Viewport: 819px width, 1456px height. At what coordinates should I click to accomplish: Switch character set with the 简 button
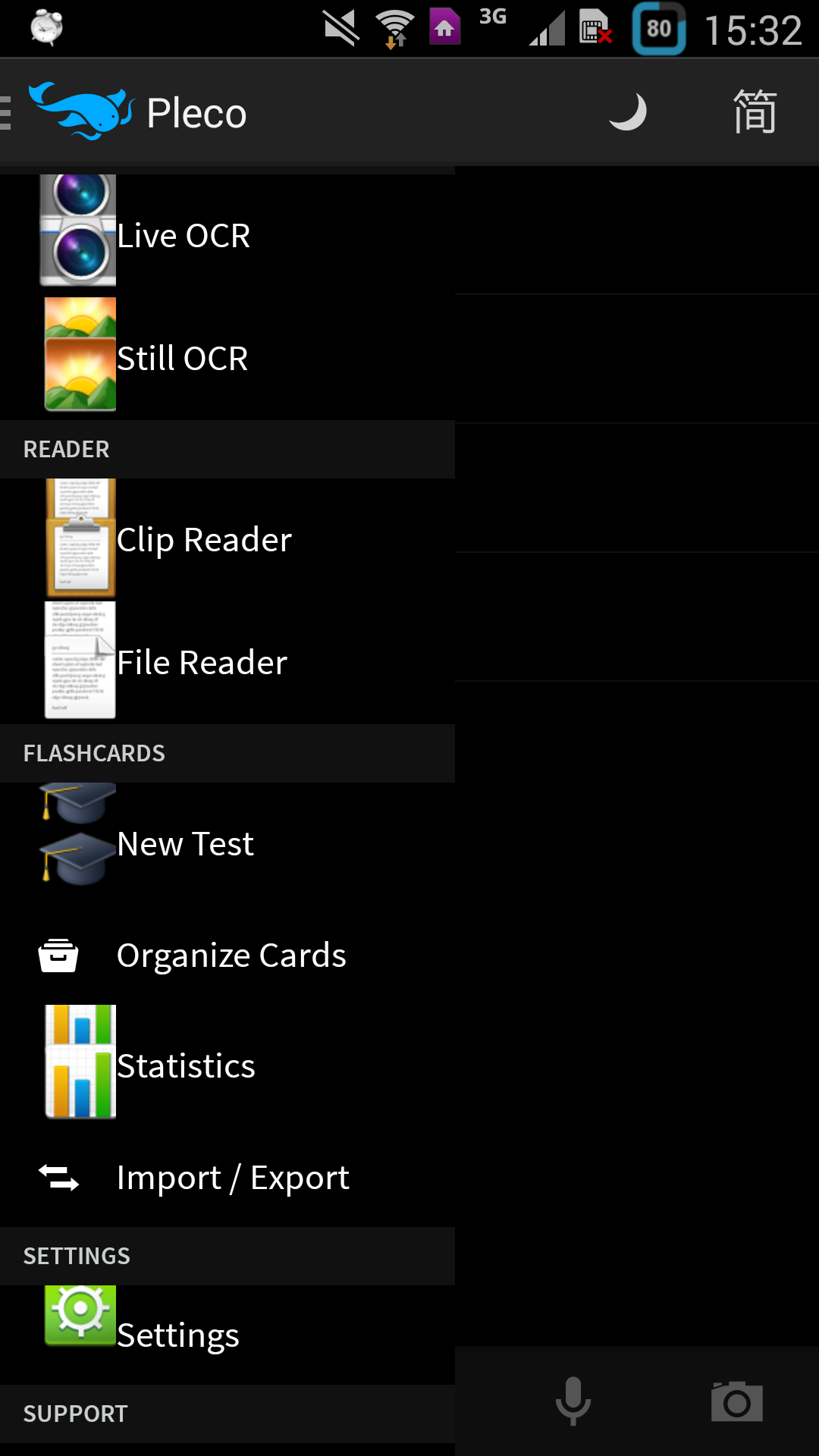(x=755, y=112)
